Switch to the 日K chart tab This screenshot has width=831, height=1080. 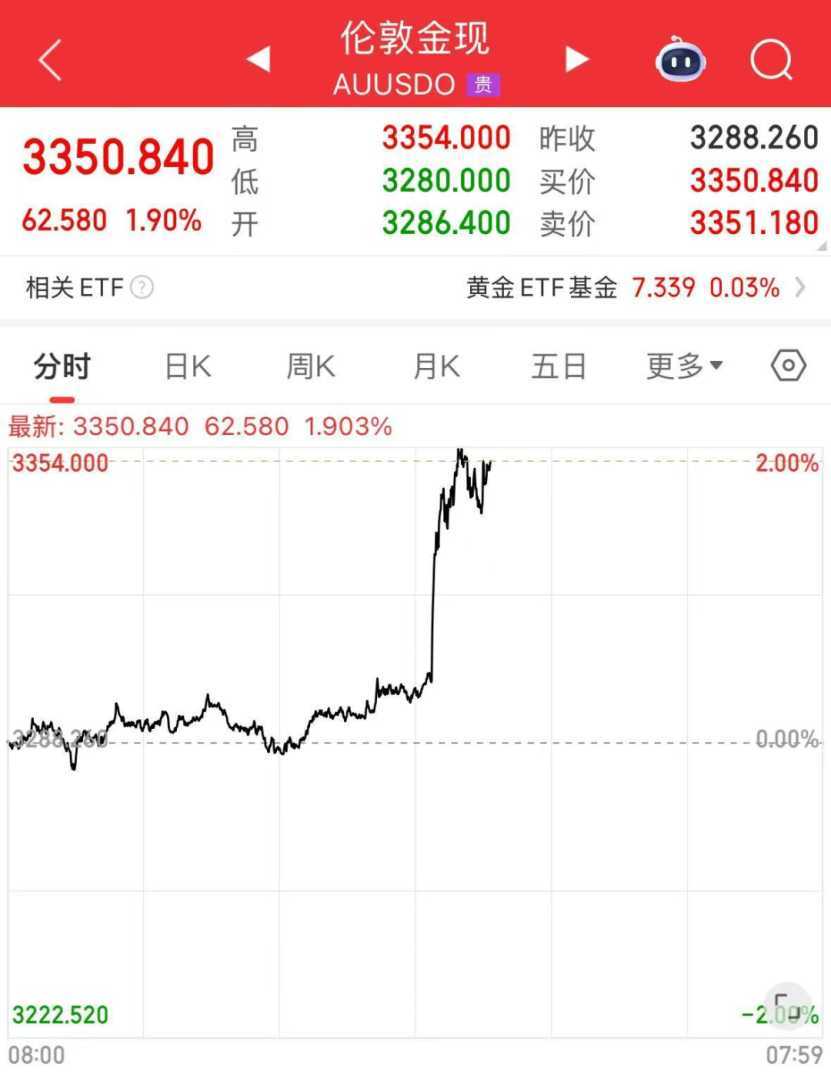point(188,367)
